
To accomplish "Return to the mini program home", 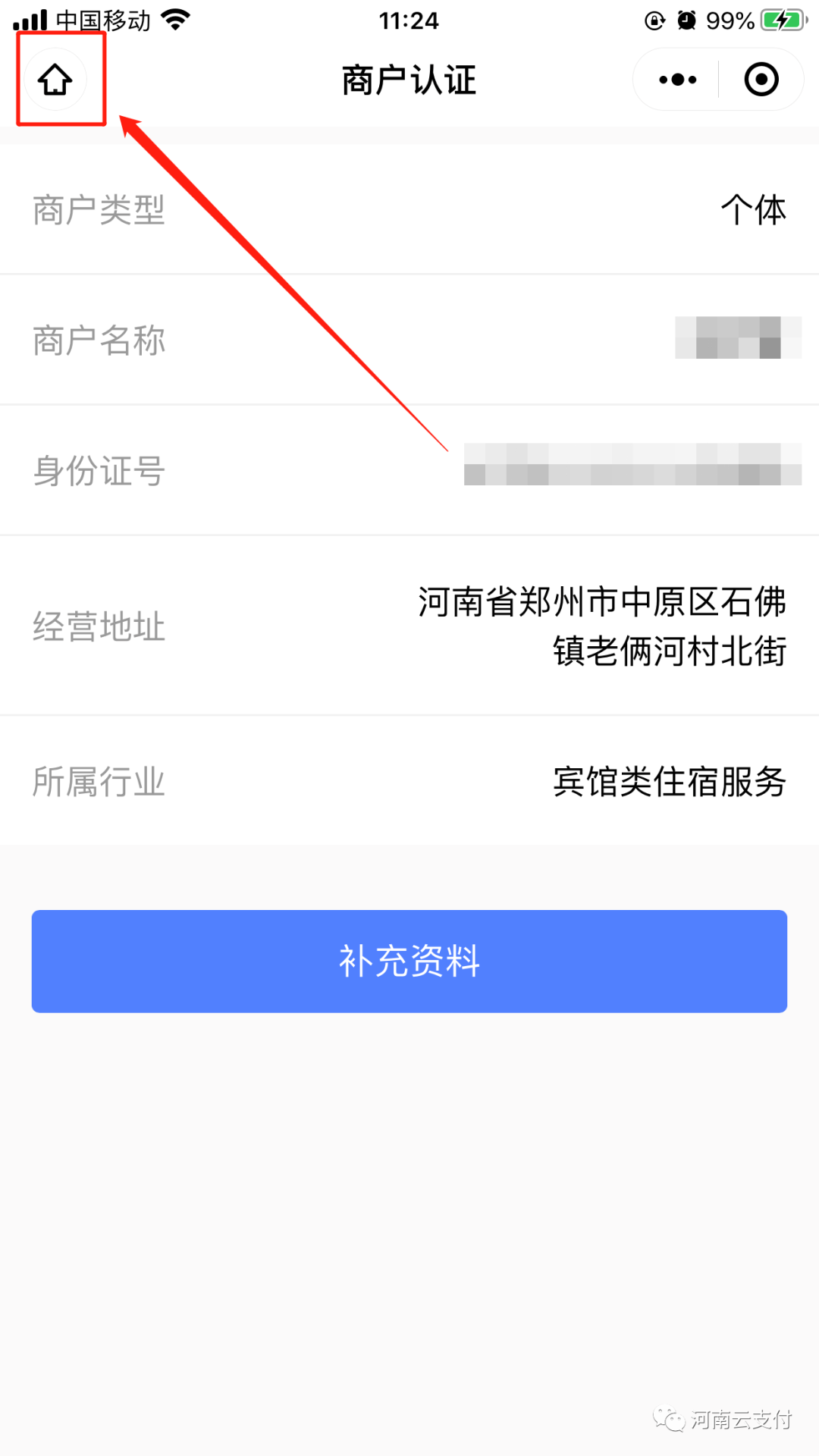I will [x=55, y=80].
